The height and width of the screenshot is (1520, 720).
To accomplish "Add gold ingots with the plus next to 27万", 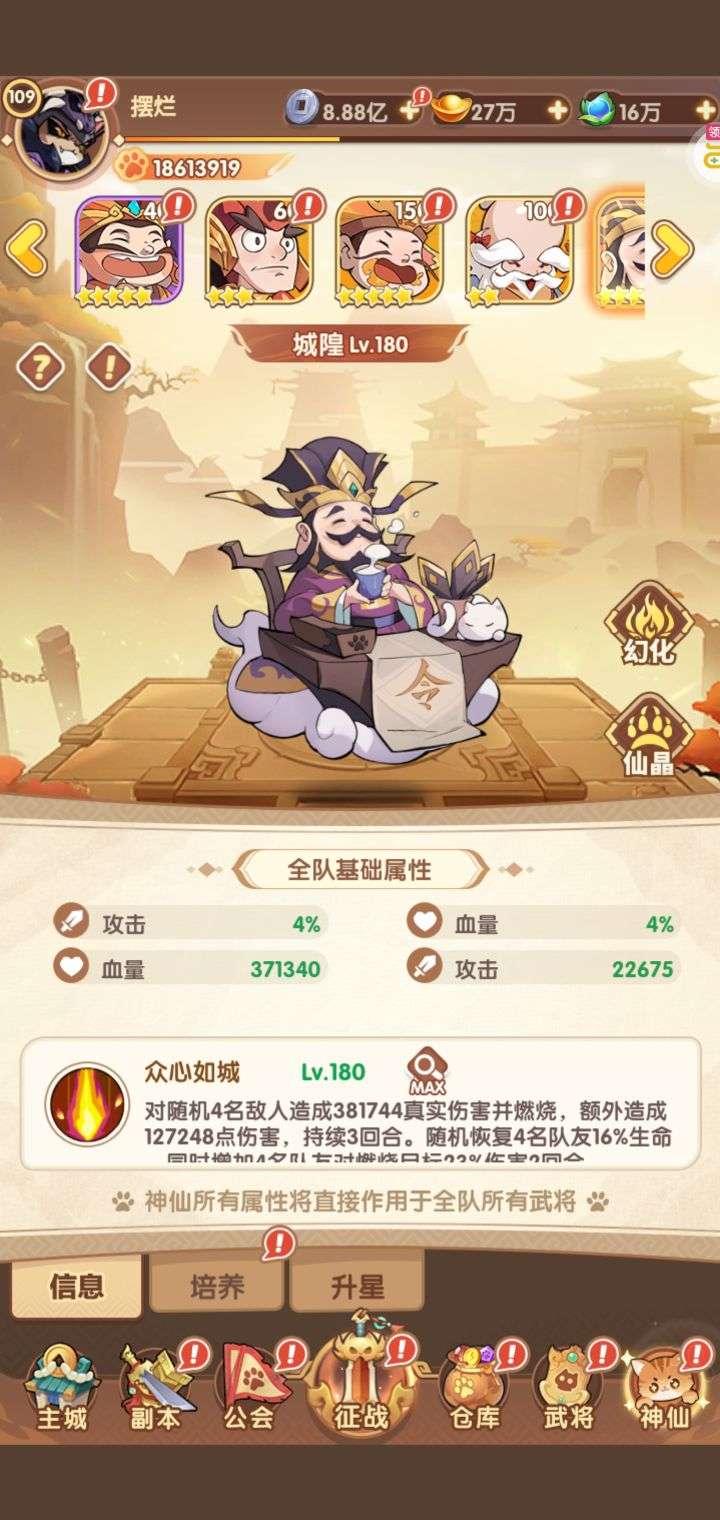I will [x=558, y=110].
